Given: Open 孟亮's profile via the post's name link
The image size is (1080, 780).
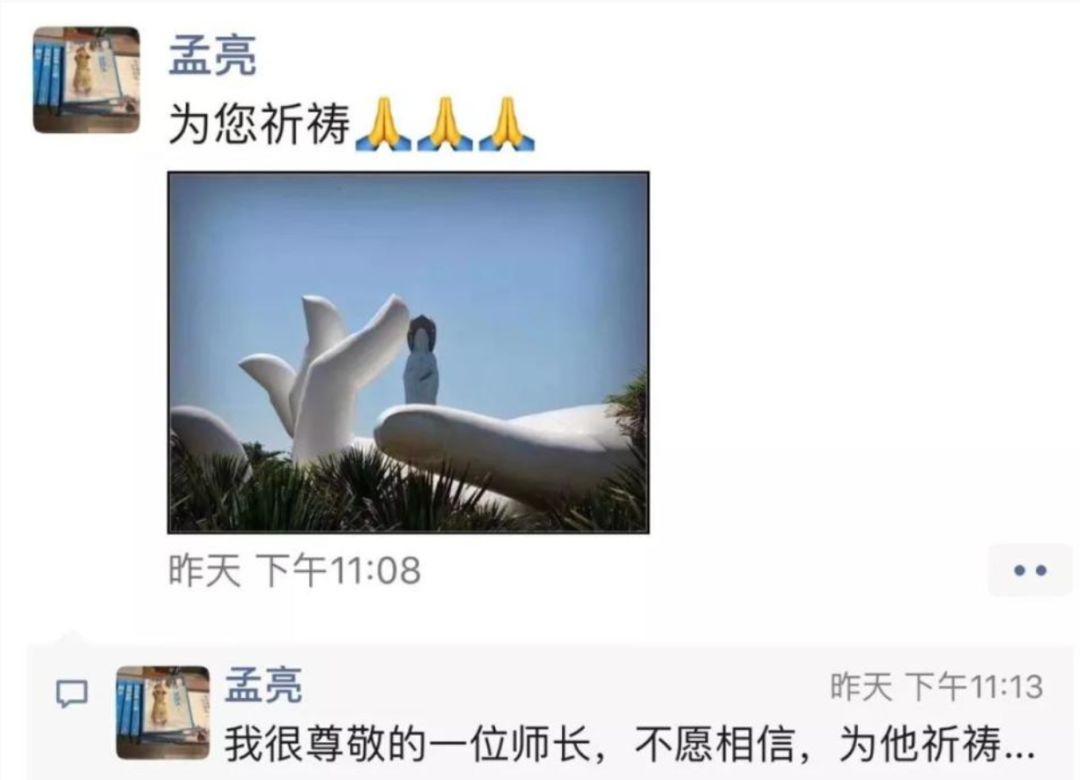Looking at the screenshot, I should pyautogui.click(x=213, y=55).
